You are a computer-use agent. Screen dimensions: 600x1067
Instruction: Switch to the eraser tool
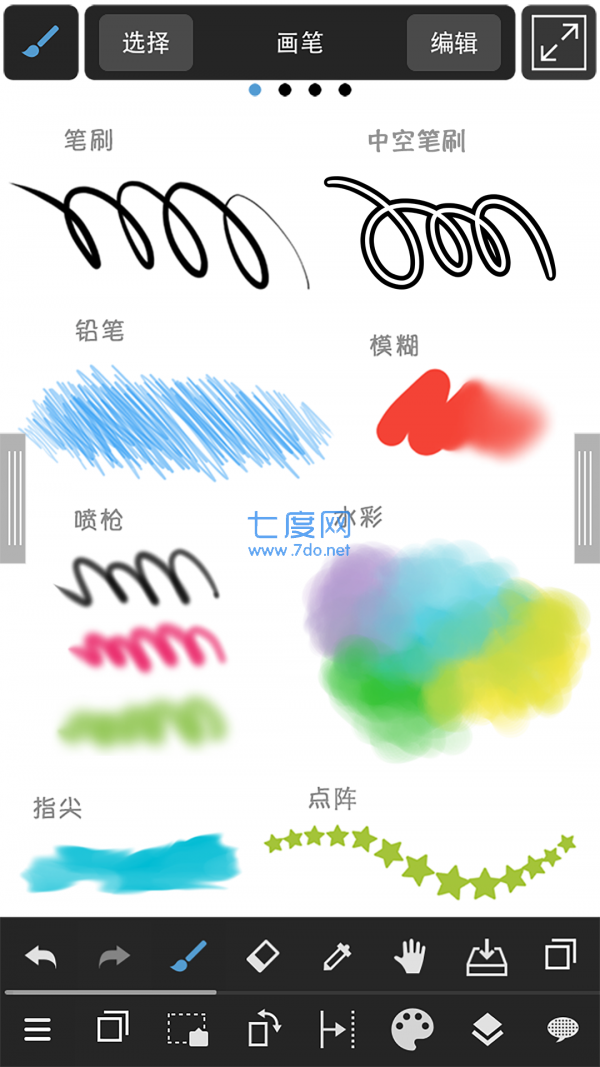261,957
